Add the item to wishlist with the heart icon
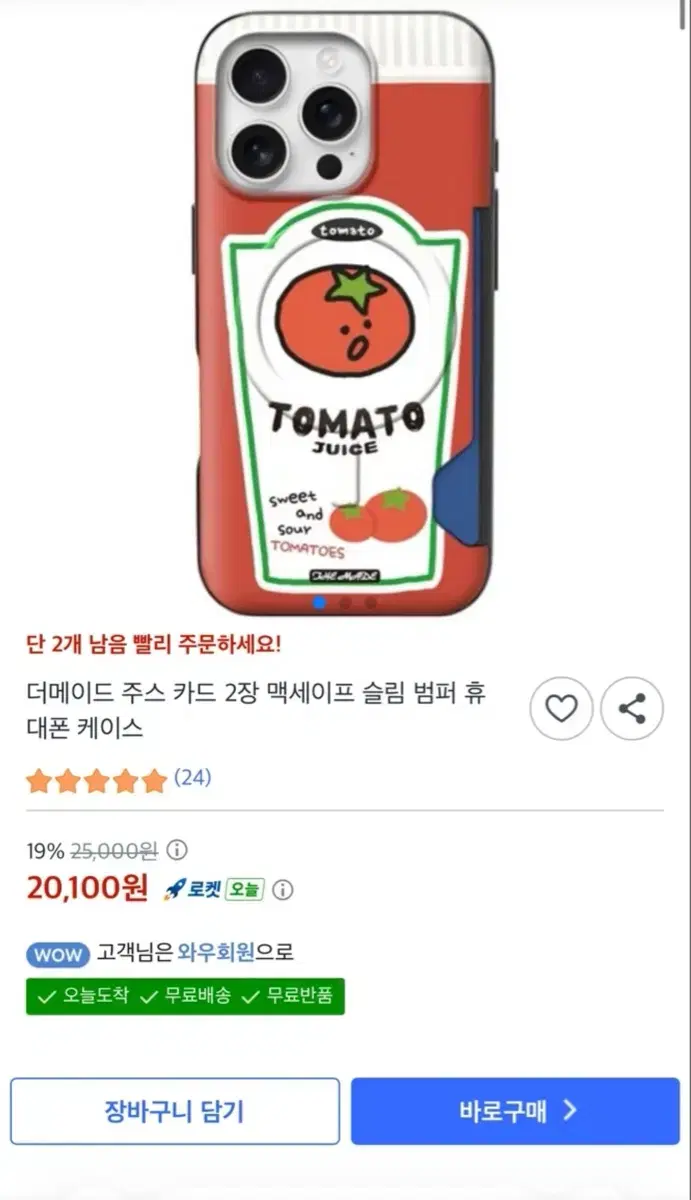691x1200 pixels. point(561,709)
